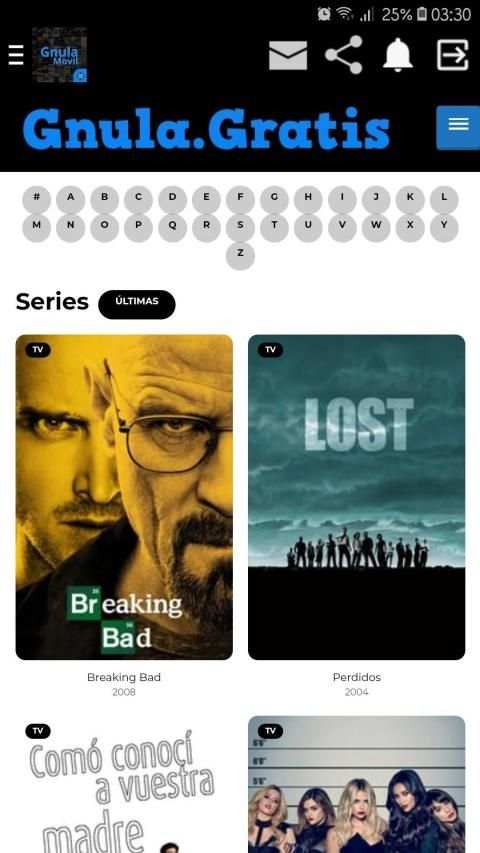Viewport: 480px width, 853px height.
Task: Tap the exit icon in top bar
Action: (x=453, y=55)
